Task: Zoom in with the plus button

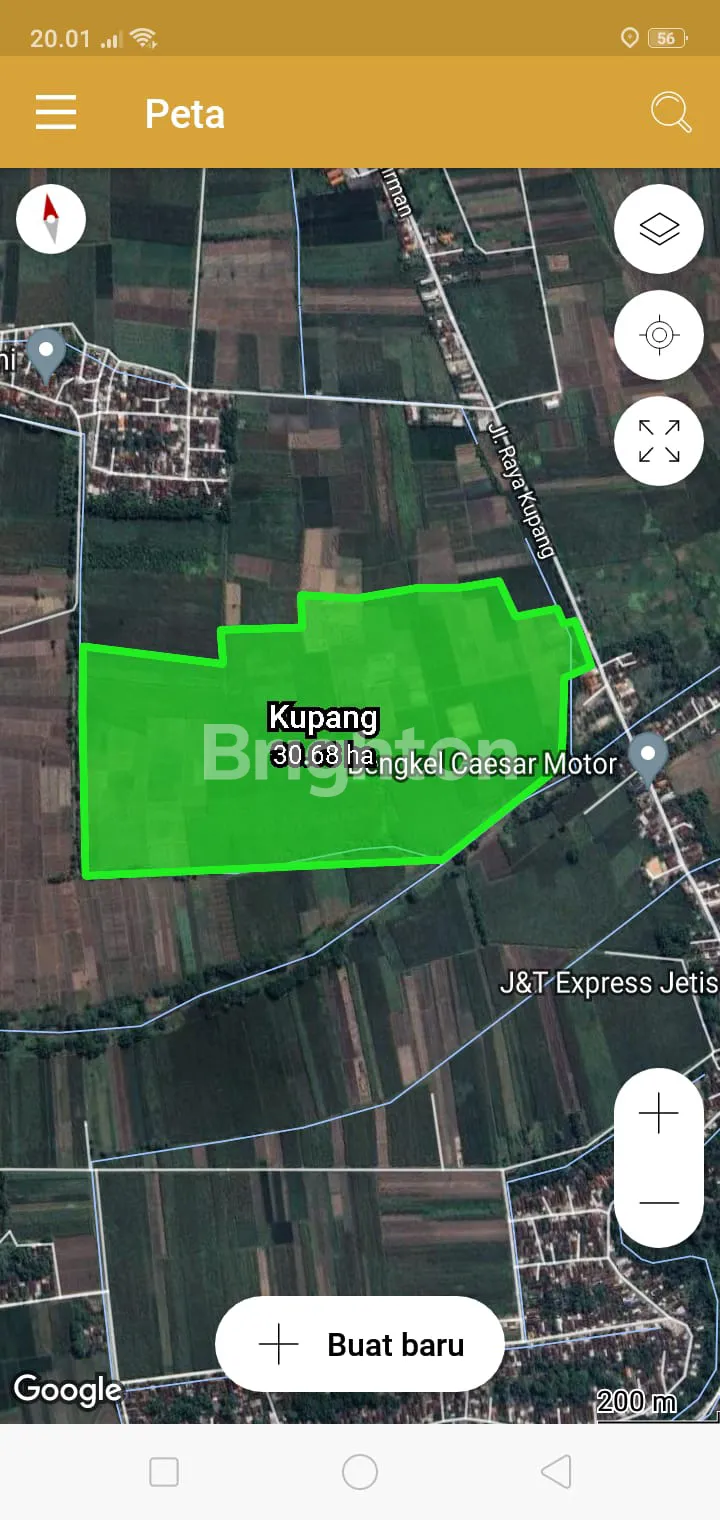Action: (659, 1113)
